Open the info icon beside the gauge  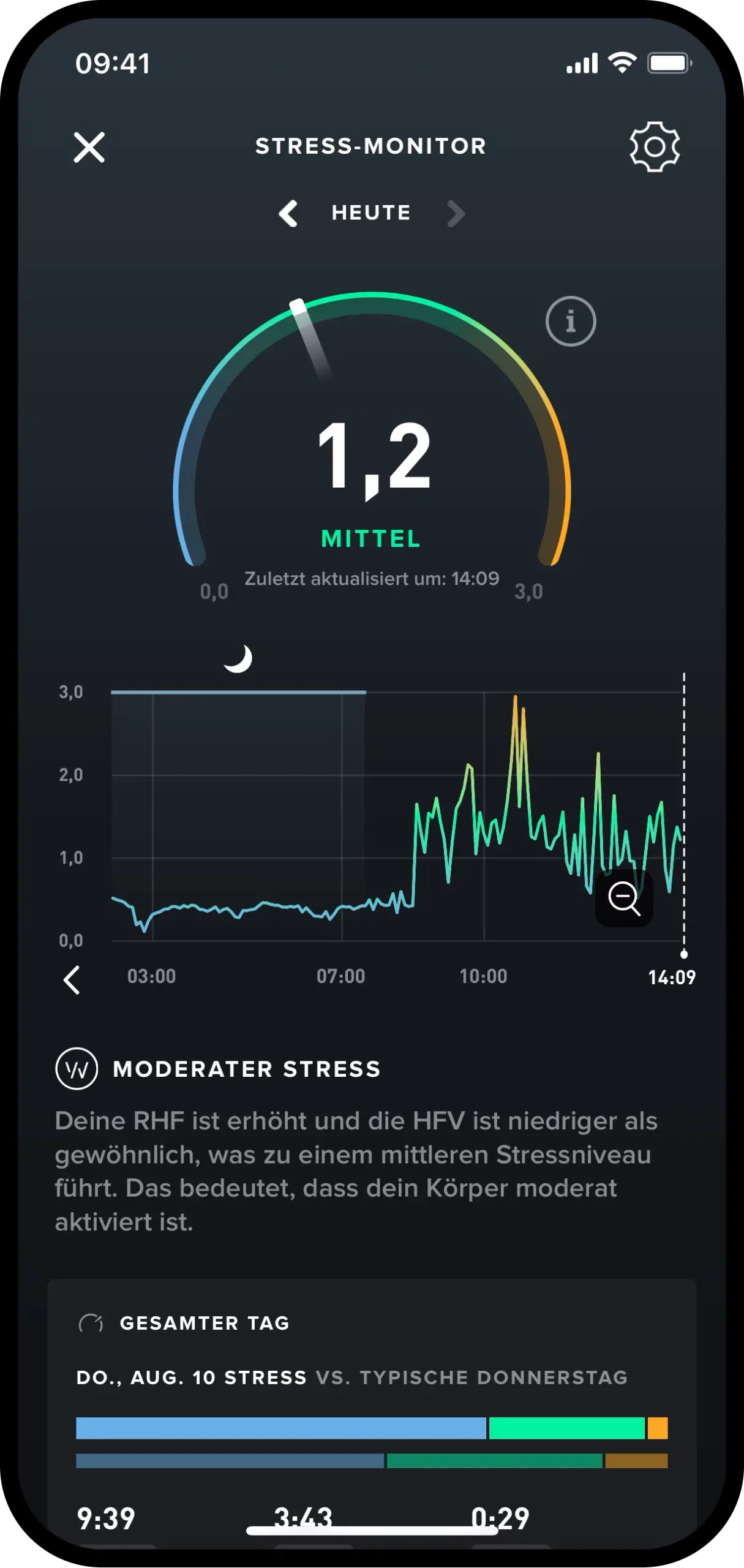pyautogui.click(x=570, y=321)
